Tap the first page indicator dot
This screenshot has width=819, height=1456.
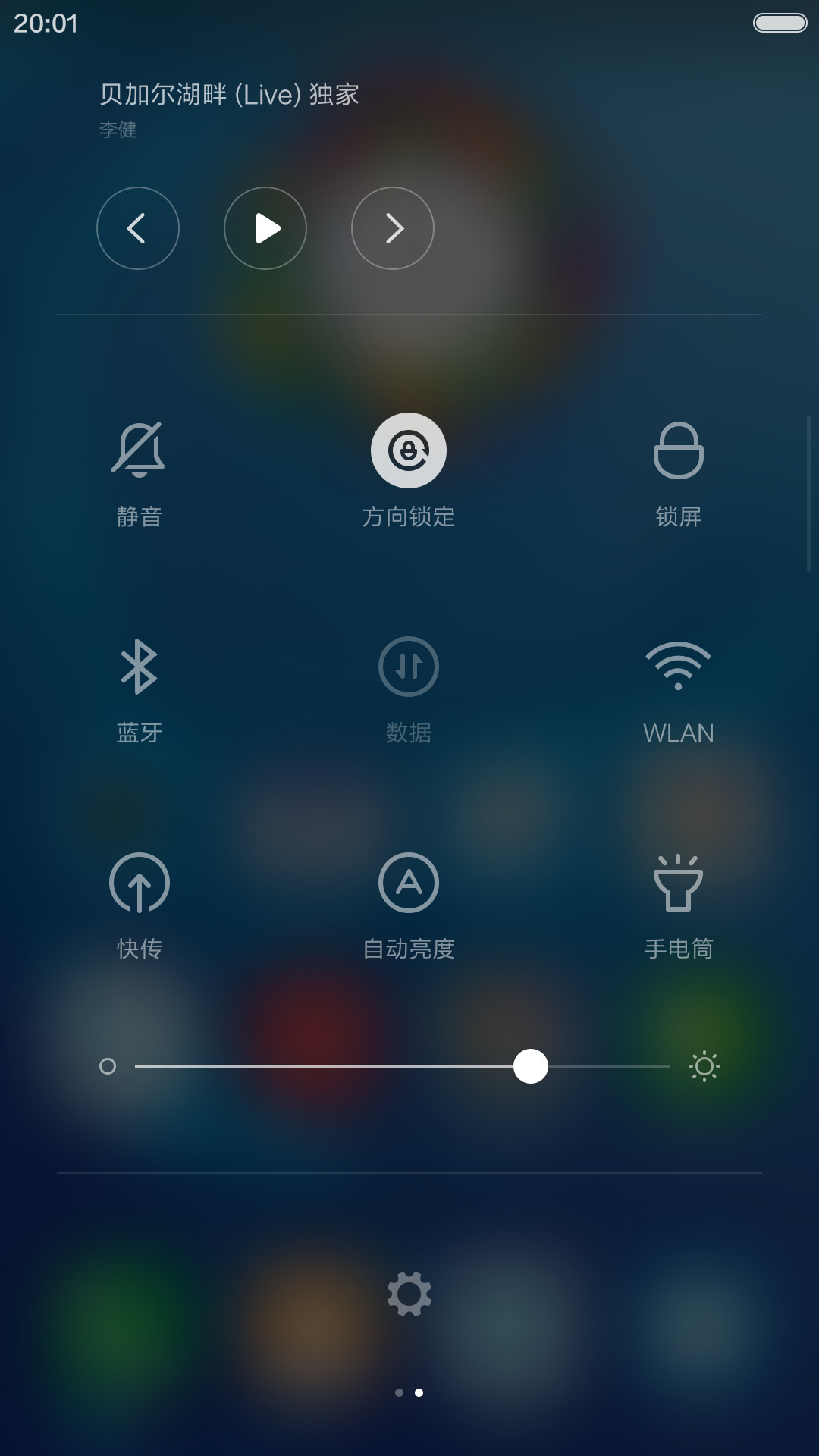pos(399,1392)
